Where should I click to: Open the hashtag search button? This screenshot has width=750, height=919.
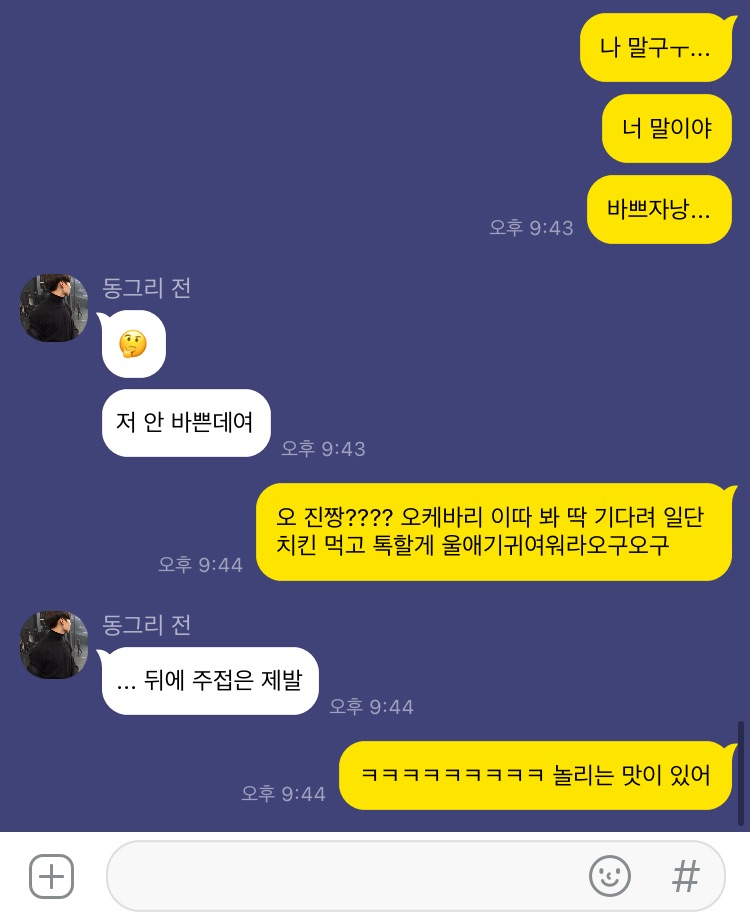coord(686,877)
